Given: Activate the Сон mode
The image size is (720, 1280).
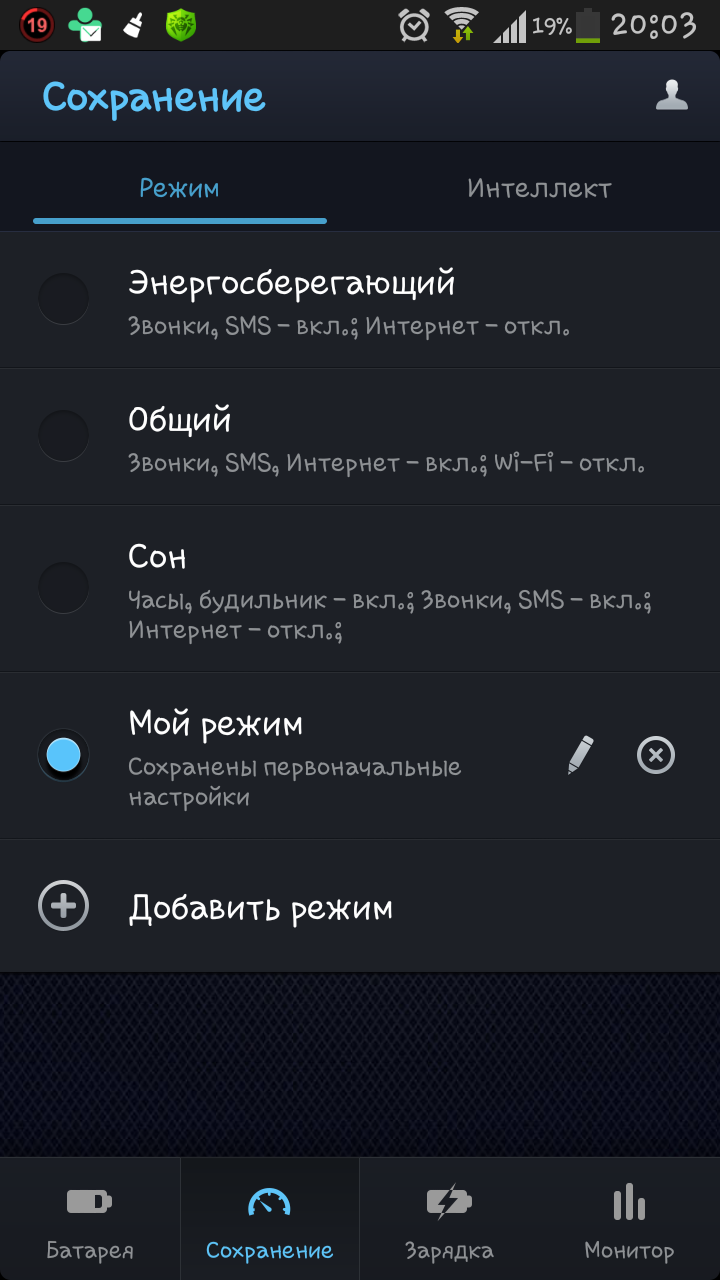Looking at the screenshot, I should pos(63,587).
